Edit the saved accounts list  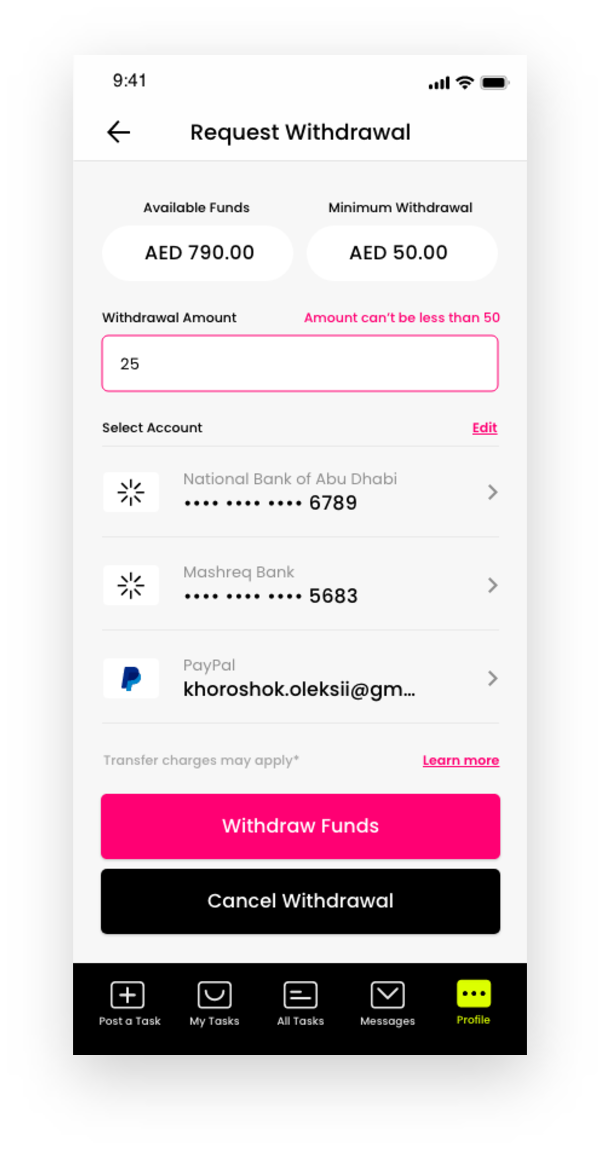click(485, 428)
